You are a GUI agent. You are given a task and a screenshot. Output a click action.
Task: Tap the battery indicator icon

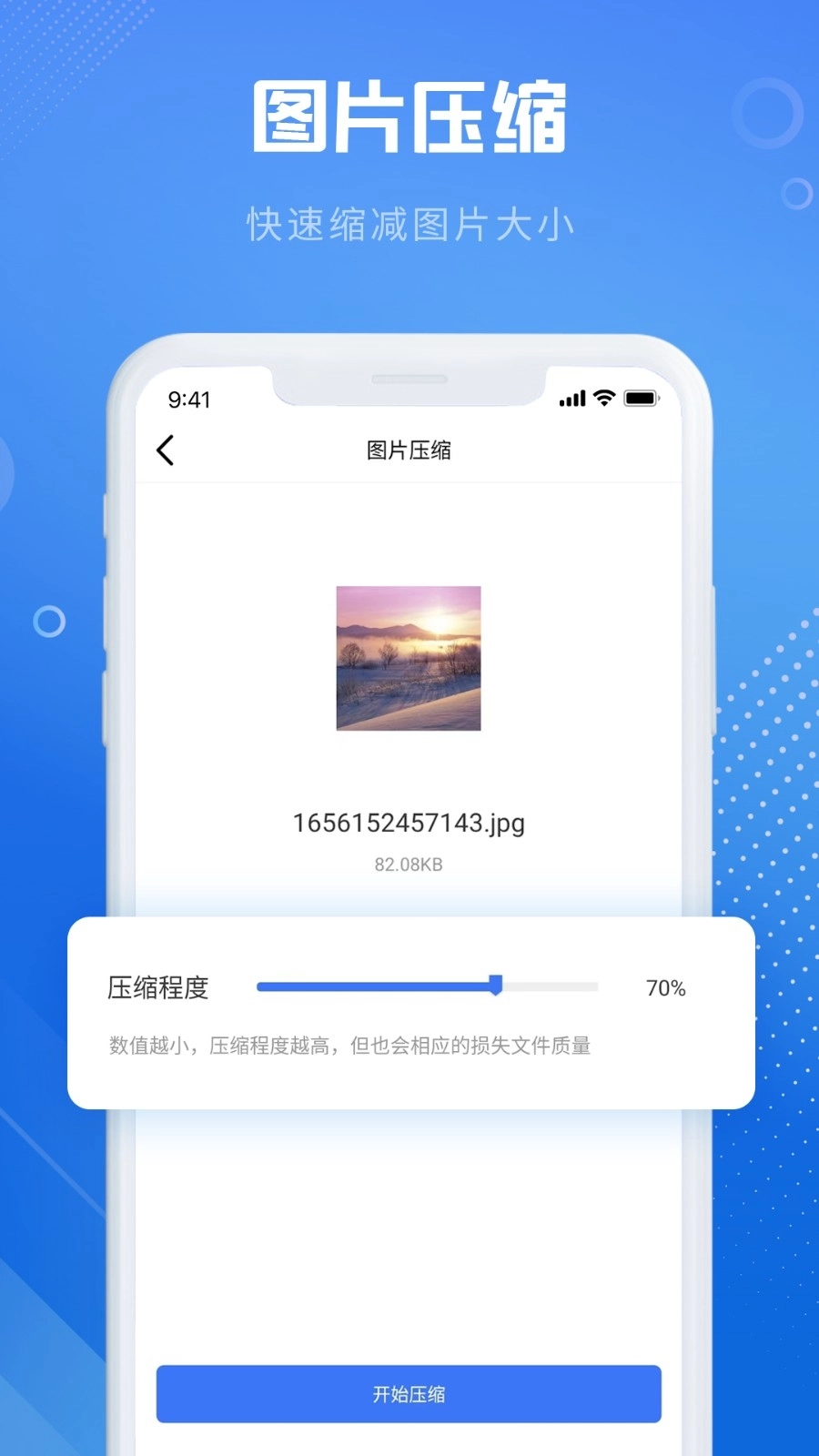(640, 398)
